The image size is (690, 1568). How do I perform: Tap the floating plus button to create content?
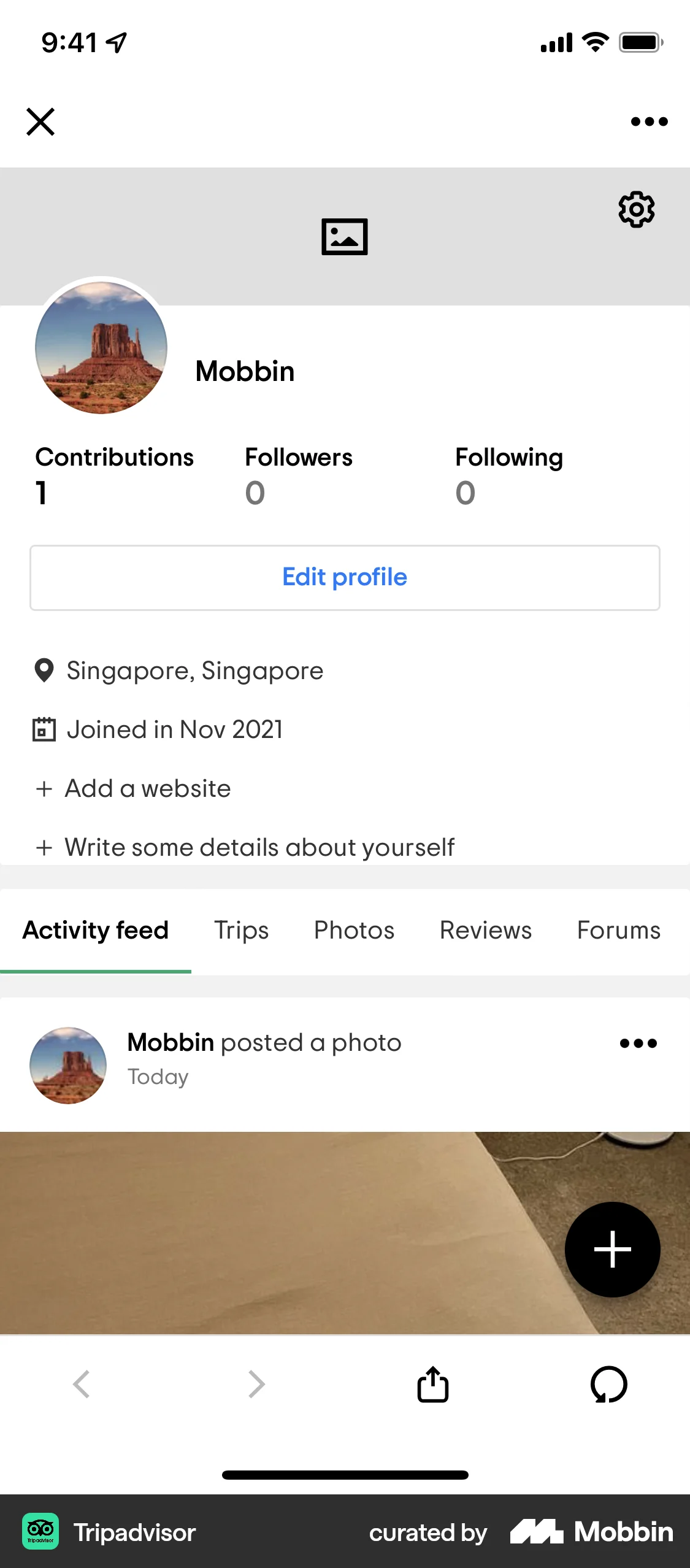(x=612, y=1248)
